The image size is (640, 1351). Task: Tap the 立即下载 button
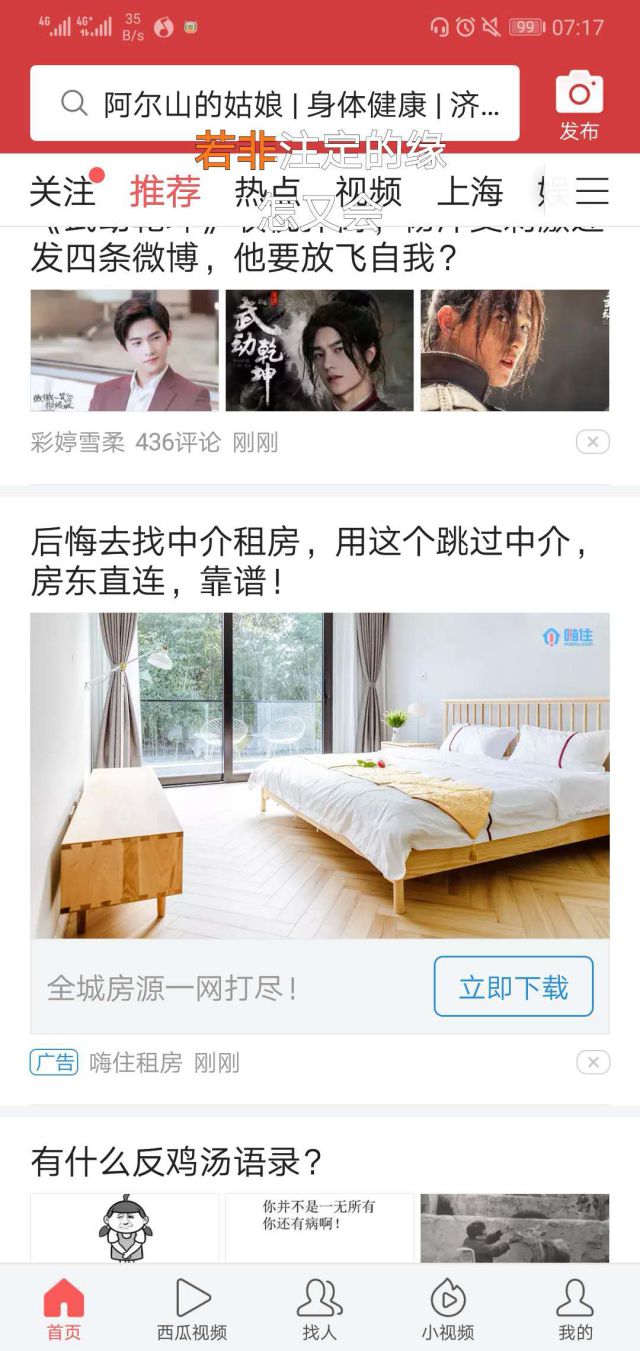point(513,987)
